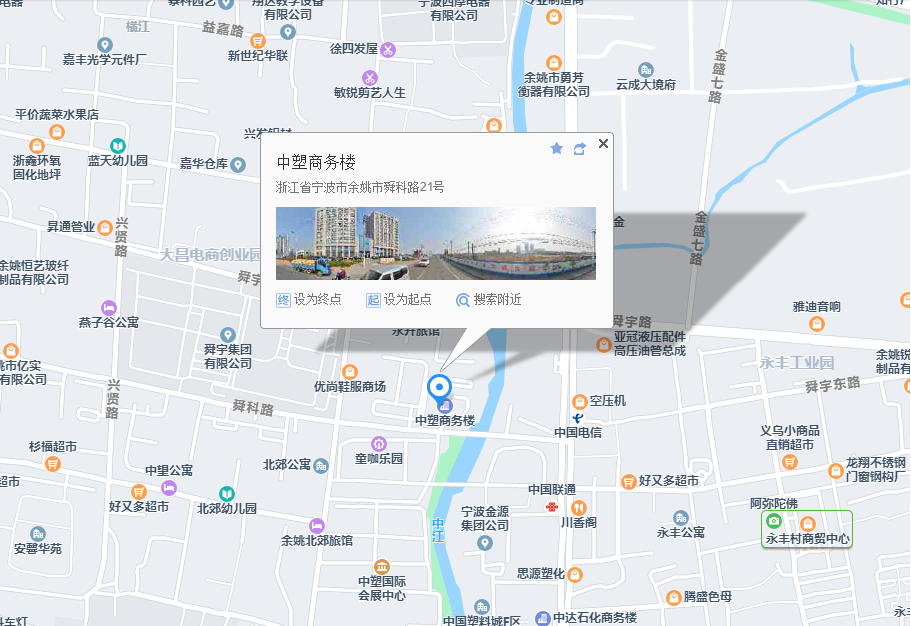This screenshot has height=626, width=911.
Task: Search nearby with 搜索附近
Action: pos(488,299)
